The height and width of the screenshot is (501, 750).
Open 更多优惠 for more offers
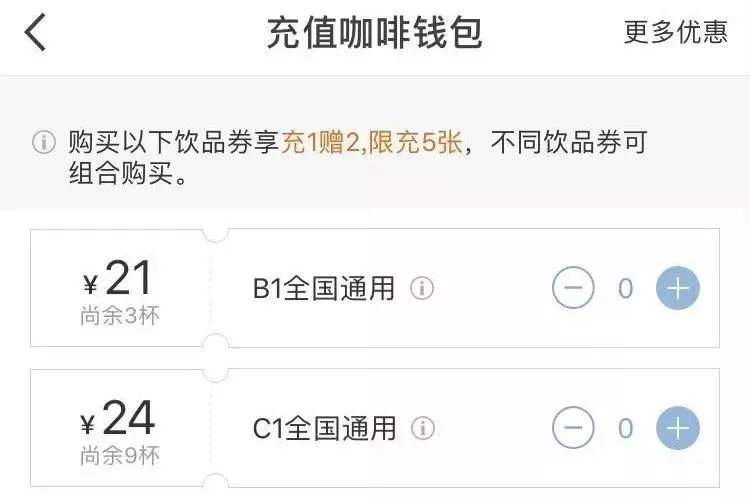point(675,32)
